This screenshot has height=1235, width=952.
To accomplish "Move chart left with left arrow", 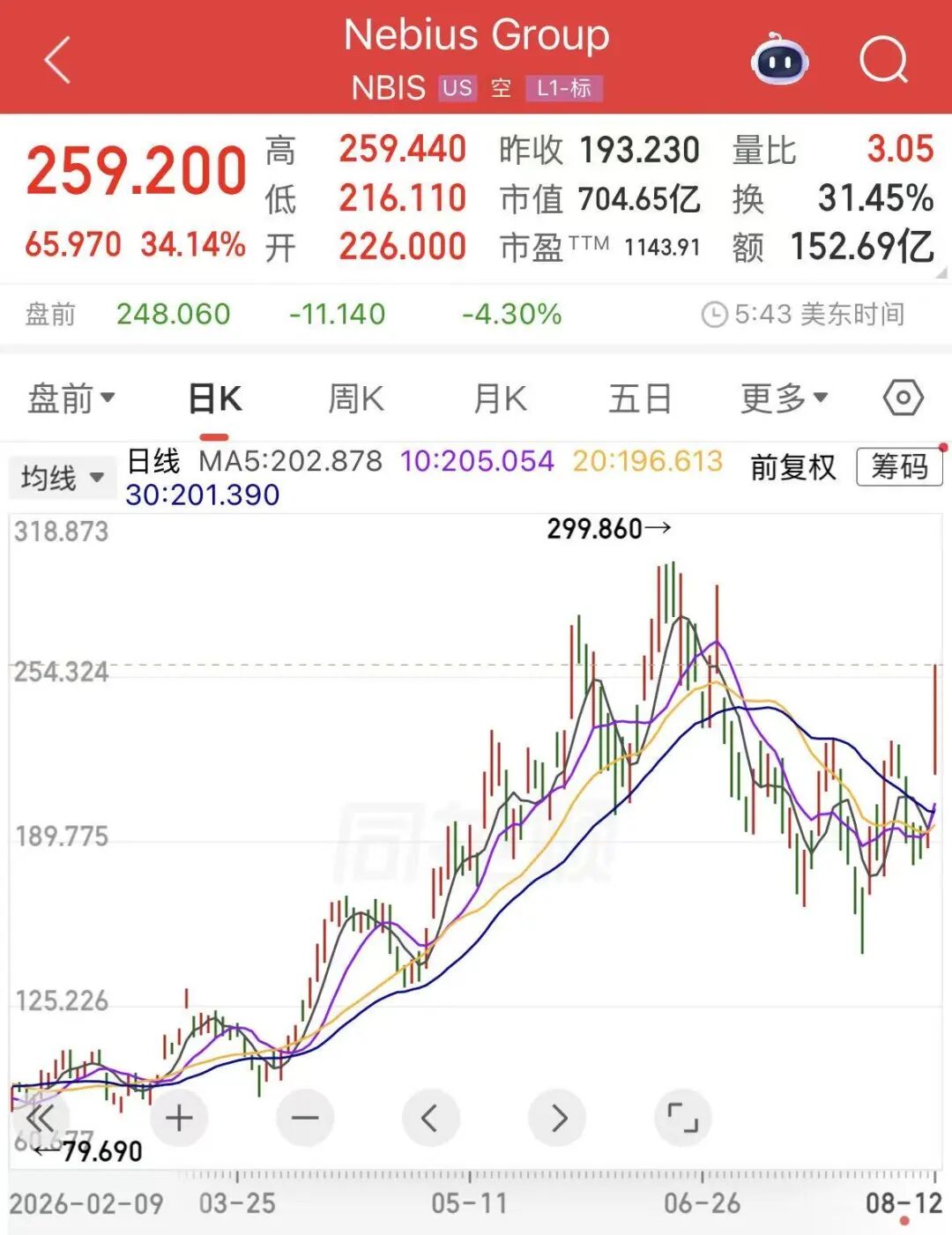I will coord(431,1118).
